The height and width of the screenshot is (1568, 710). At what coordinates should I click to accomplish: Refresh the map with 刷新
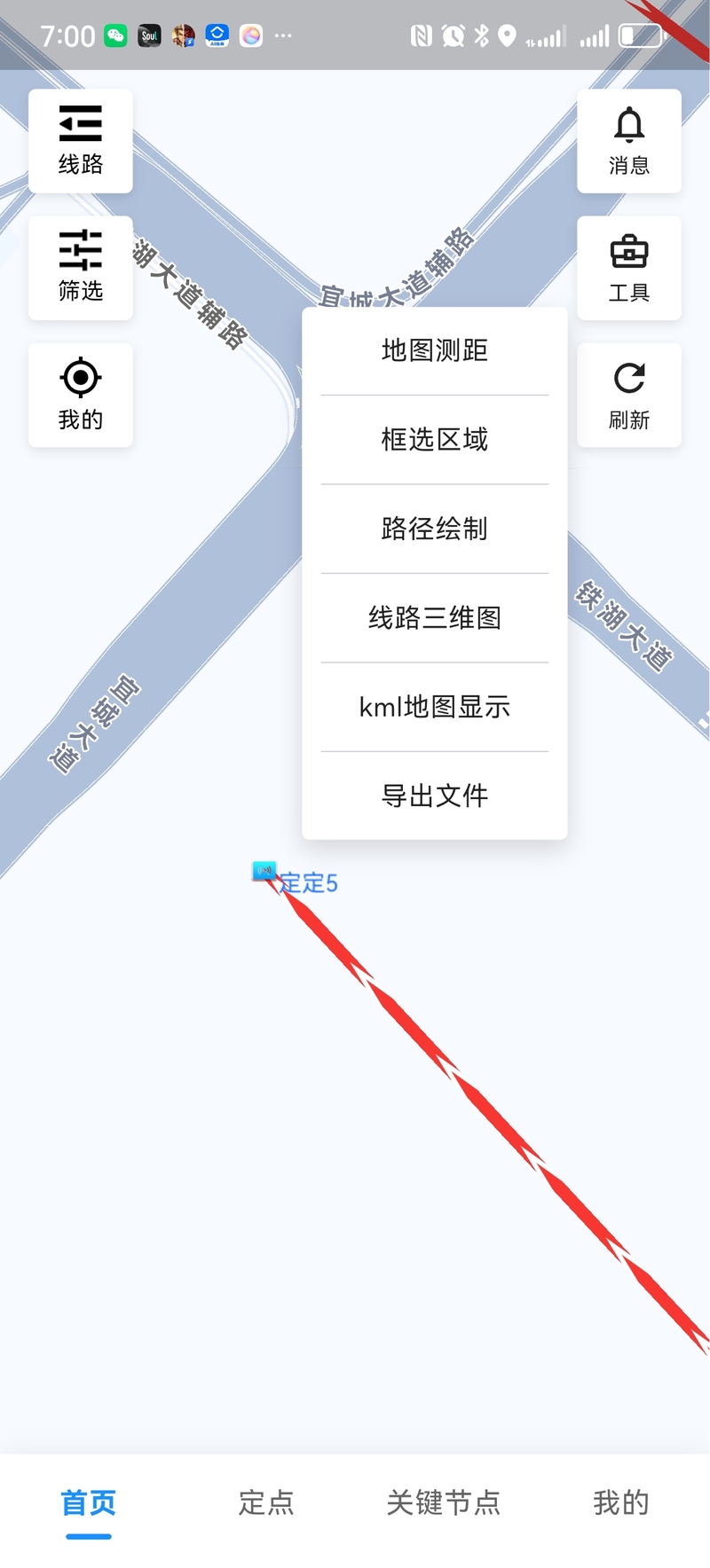(629, 395)
